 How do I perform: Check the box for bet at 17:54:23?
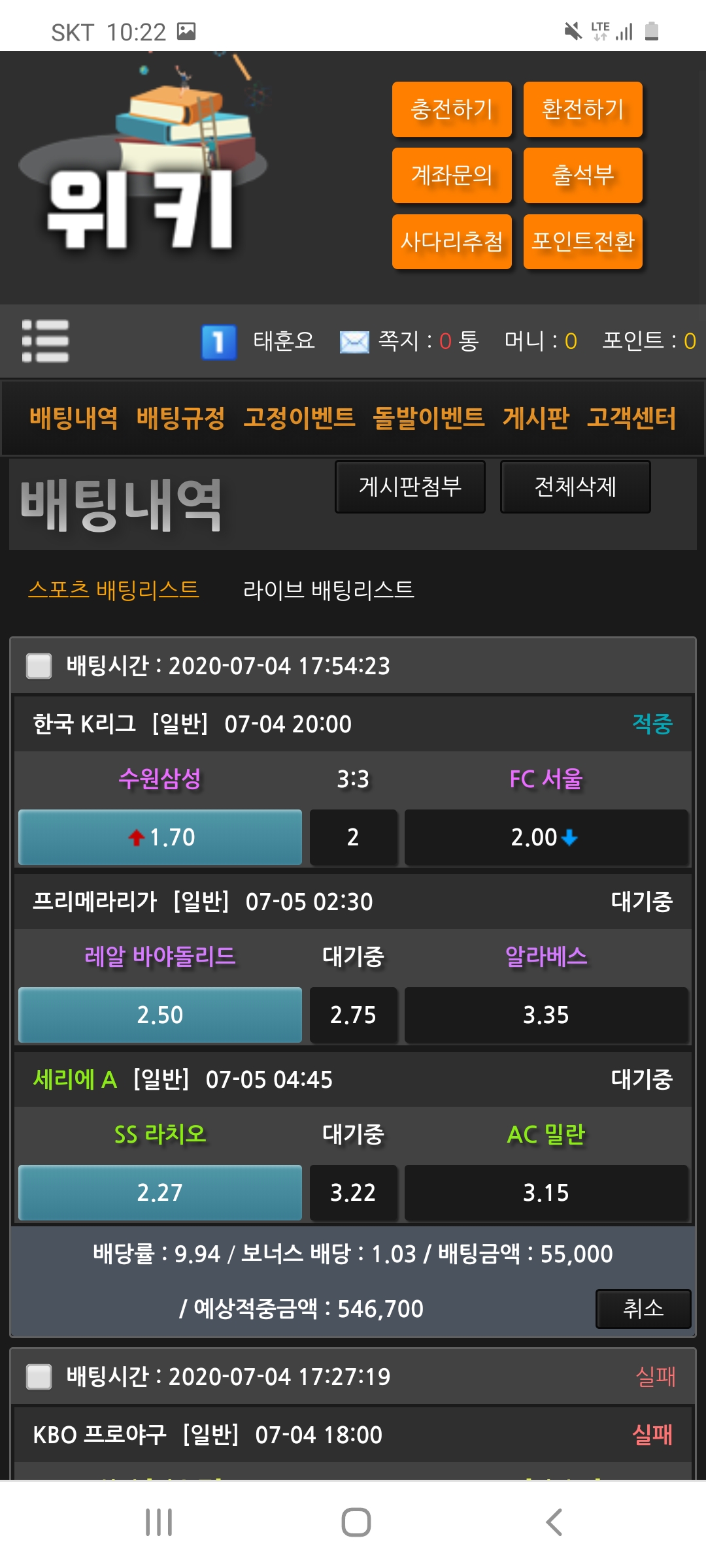(x=39, y=666)
